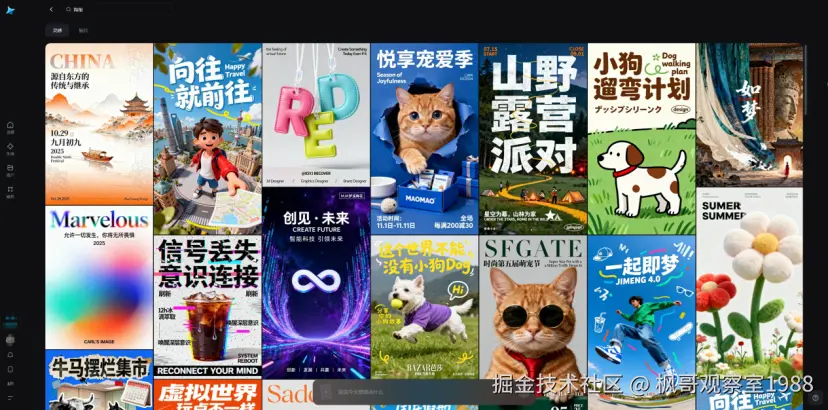Select the first tab under the search bar

pyautogui.click(x=57, y=31)
